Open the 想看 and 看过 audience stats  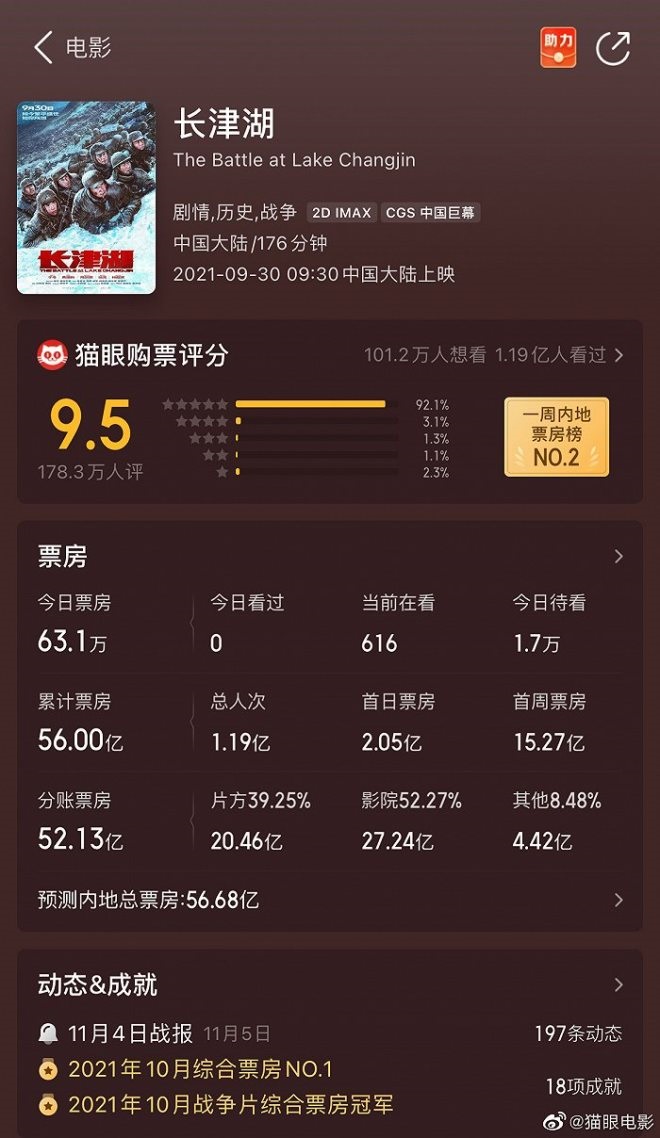click(x=493, y=355)
